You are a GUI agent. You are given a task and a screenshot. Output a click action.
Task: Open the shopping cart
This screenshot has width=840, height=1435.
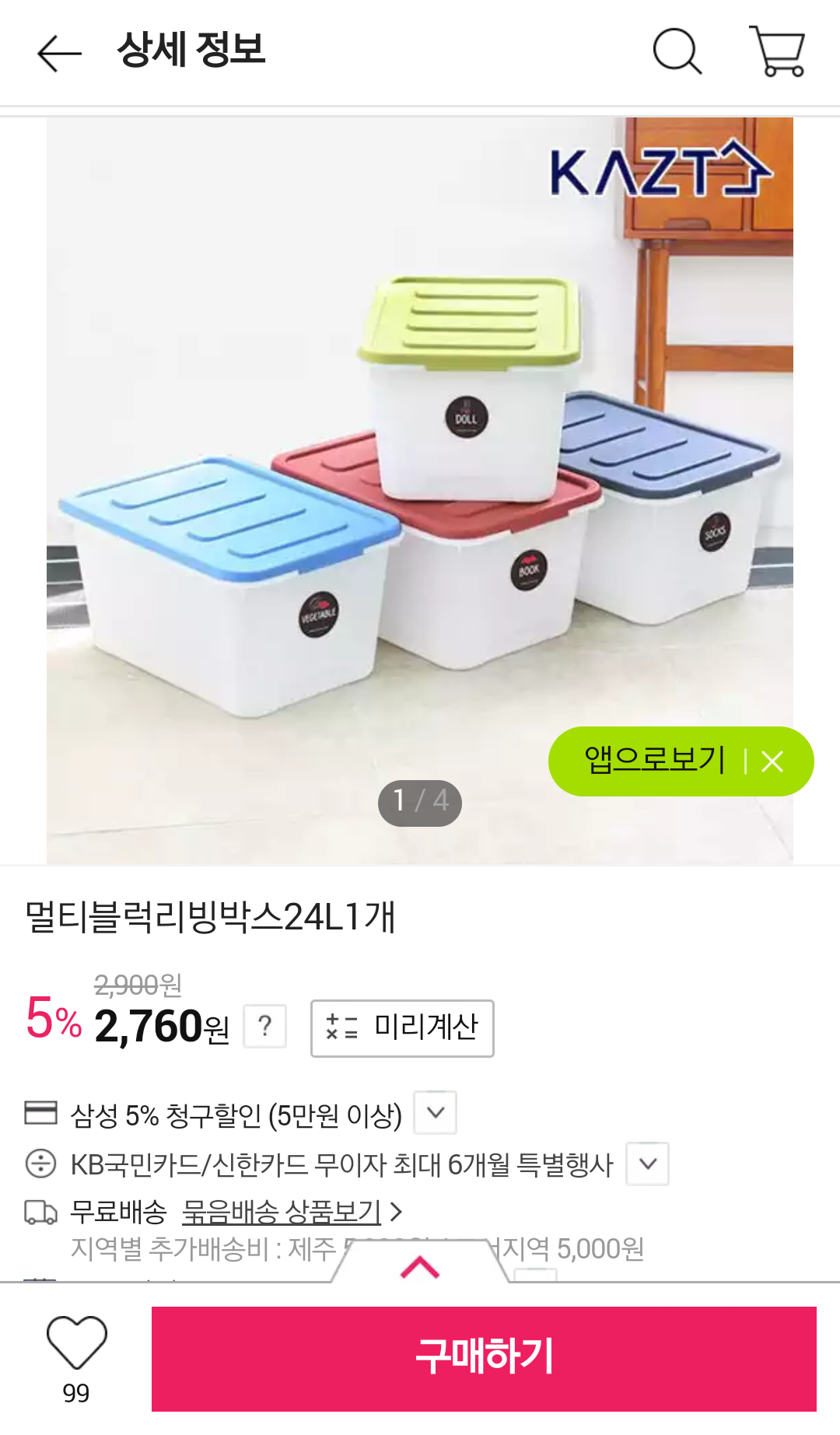click(777, 52)
